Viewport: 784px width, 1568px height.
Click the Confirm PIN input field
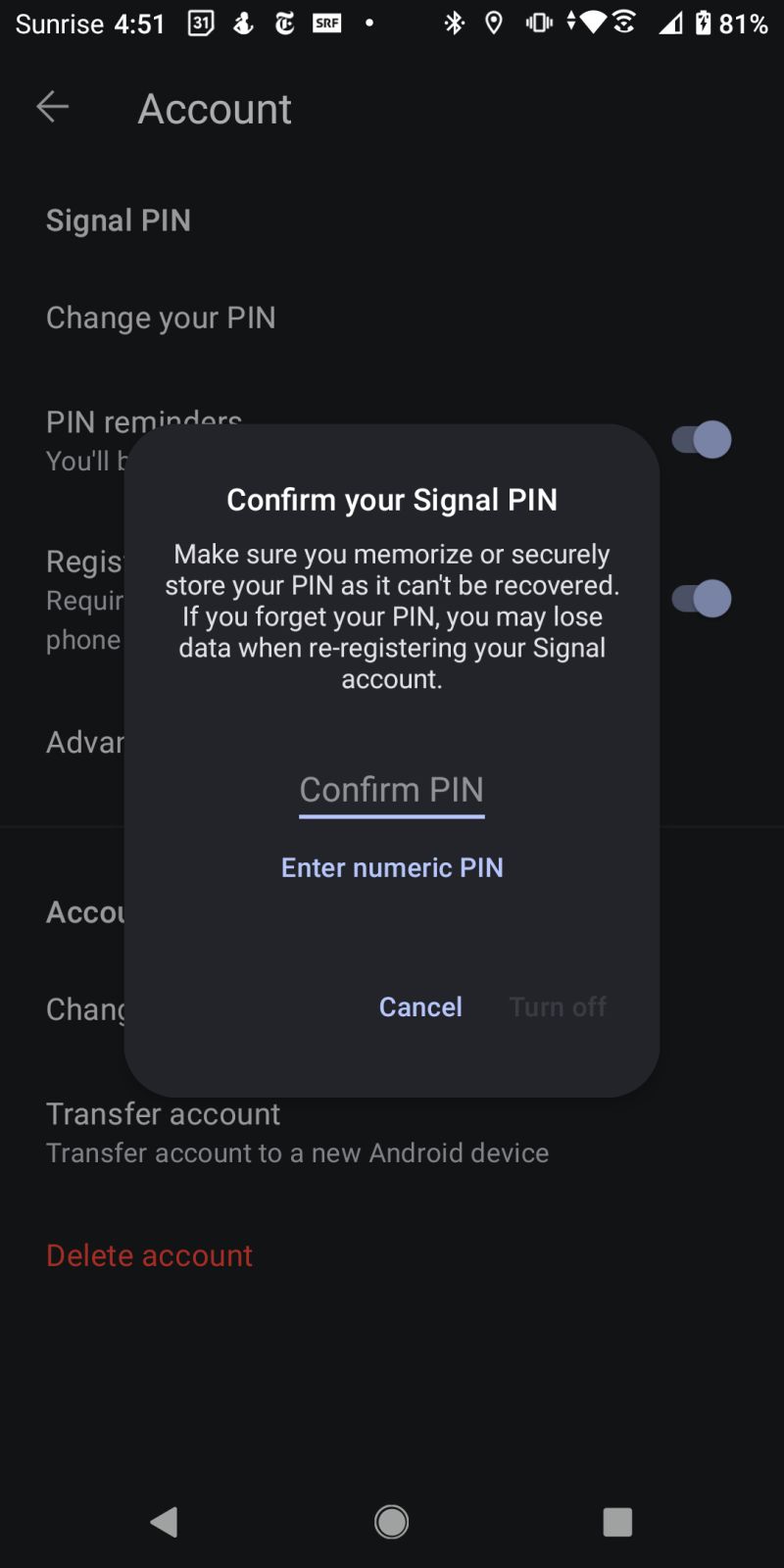point(391,789)
